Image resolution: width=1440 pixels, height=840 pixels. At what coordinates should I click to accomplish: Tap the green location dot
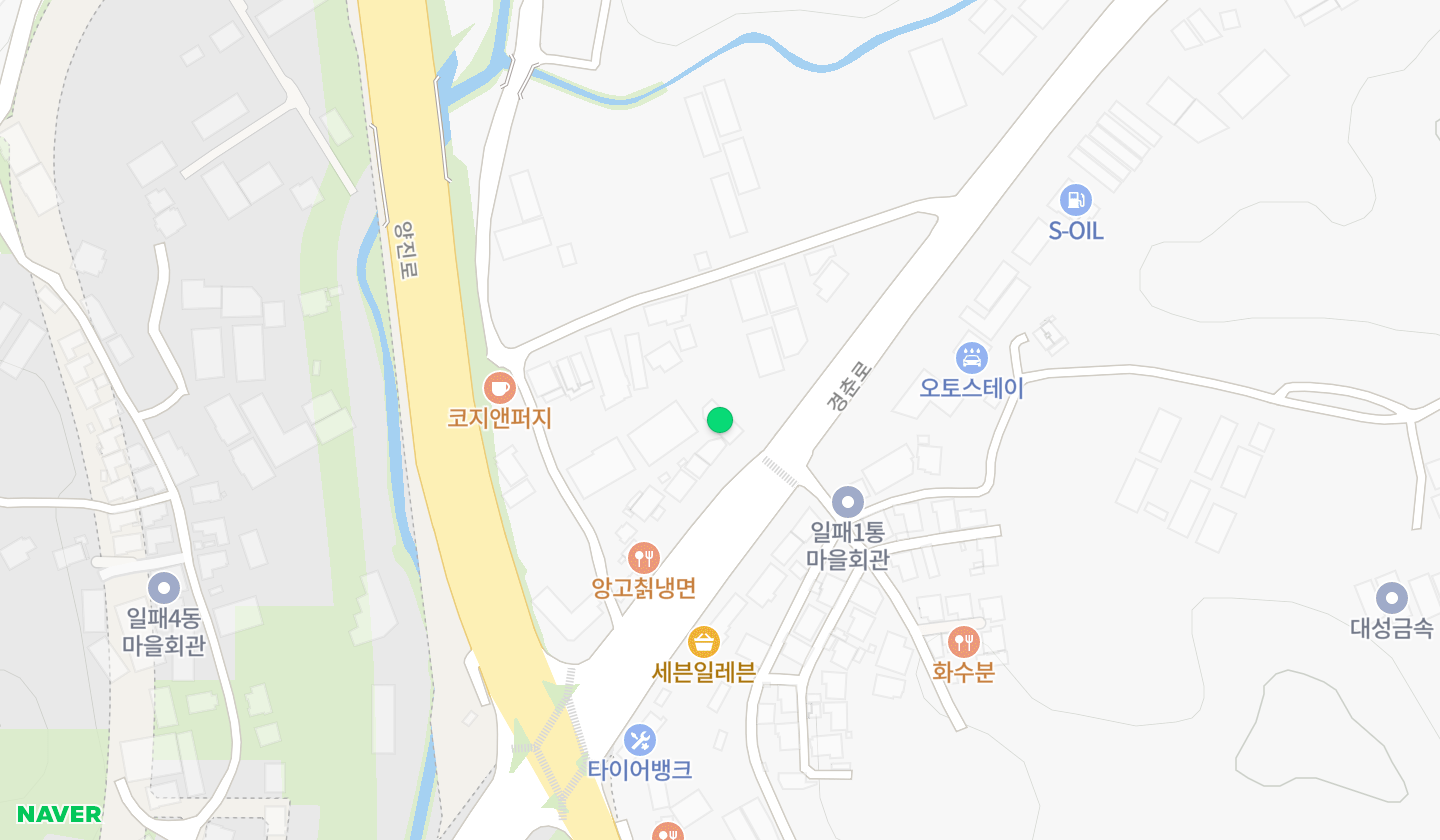(x=720, y=420)
